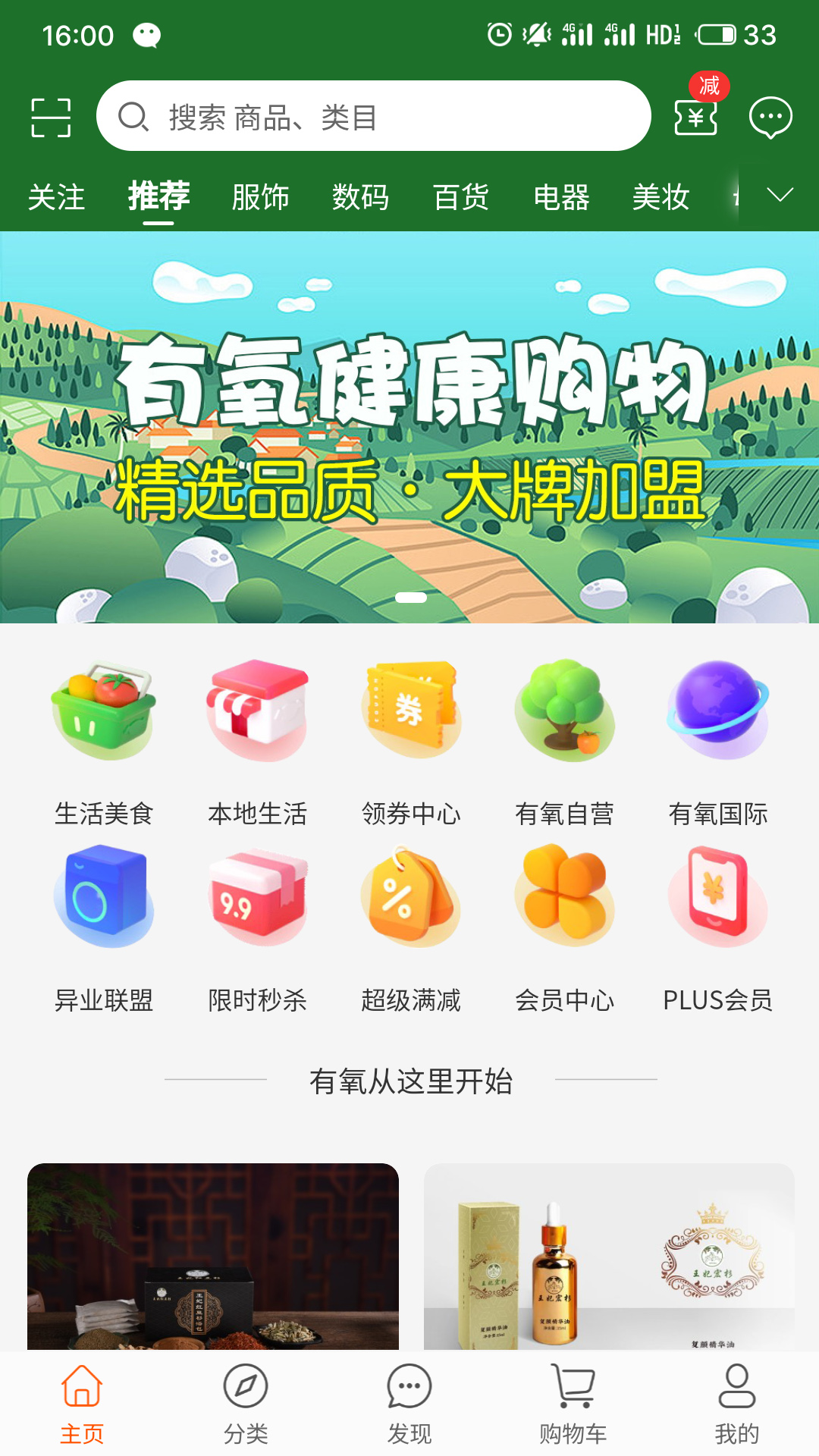819x1456 pixels.
Task: Expand the category dropdown arrow
Action: point(780,195)
